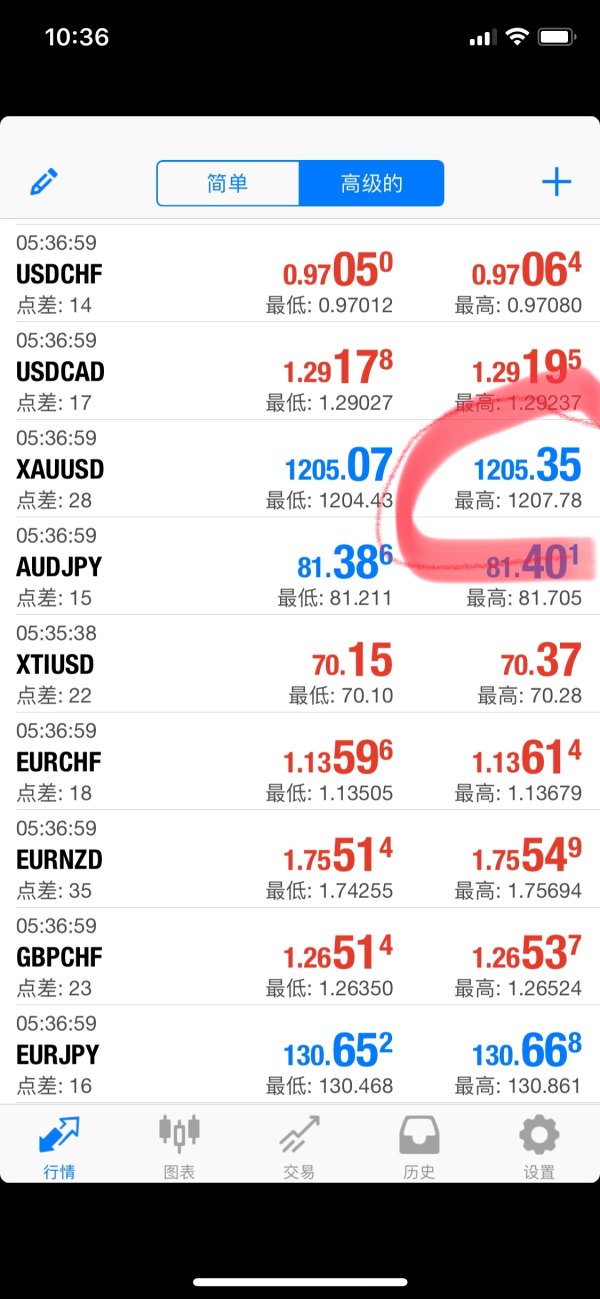Select the EURJPY quote row
This screenshot has width=600, height=1299.
point(300,1054)
